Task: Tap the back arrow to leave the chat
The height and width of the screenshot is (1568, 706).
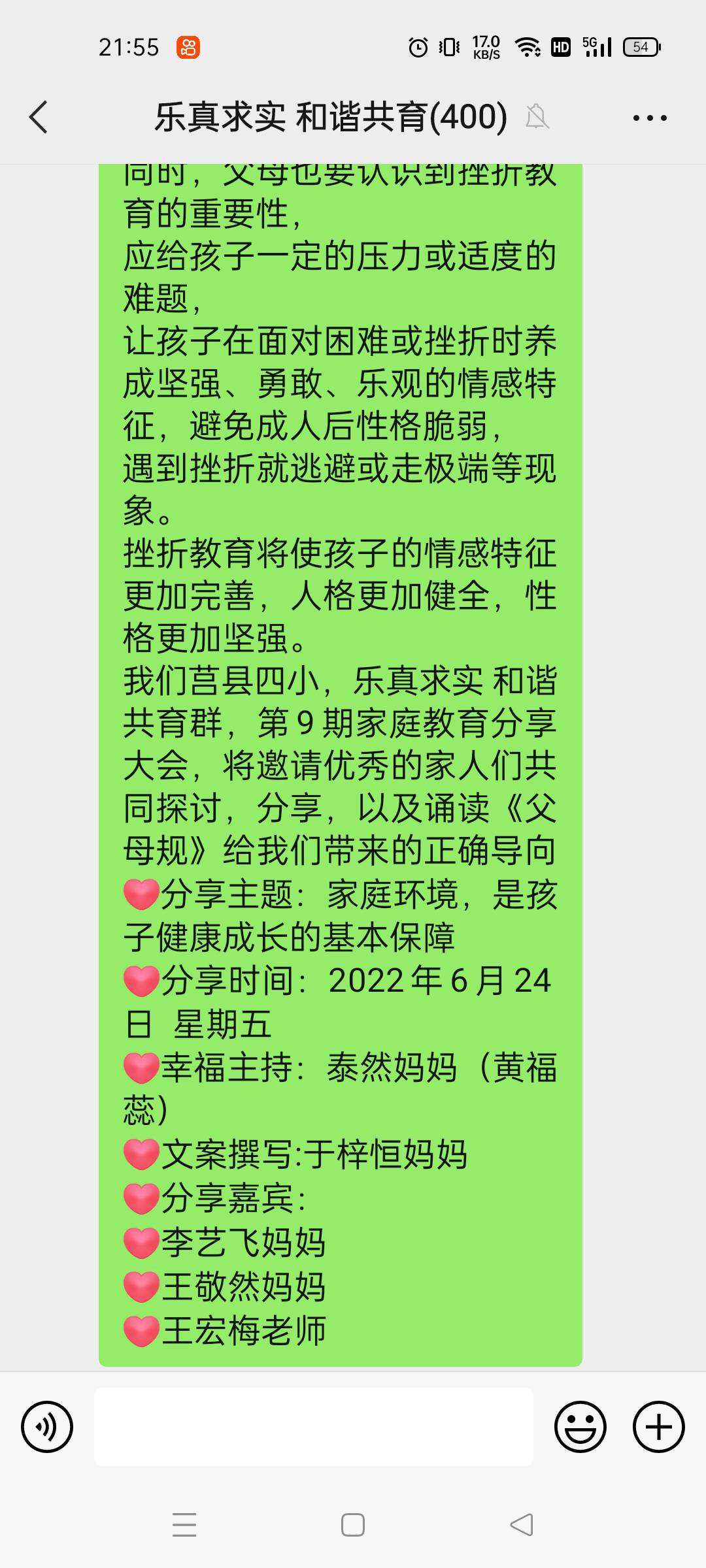Action: tap(41, 118)
